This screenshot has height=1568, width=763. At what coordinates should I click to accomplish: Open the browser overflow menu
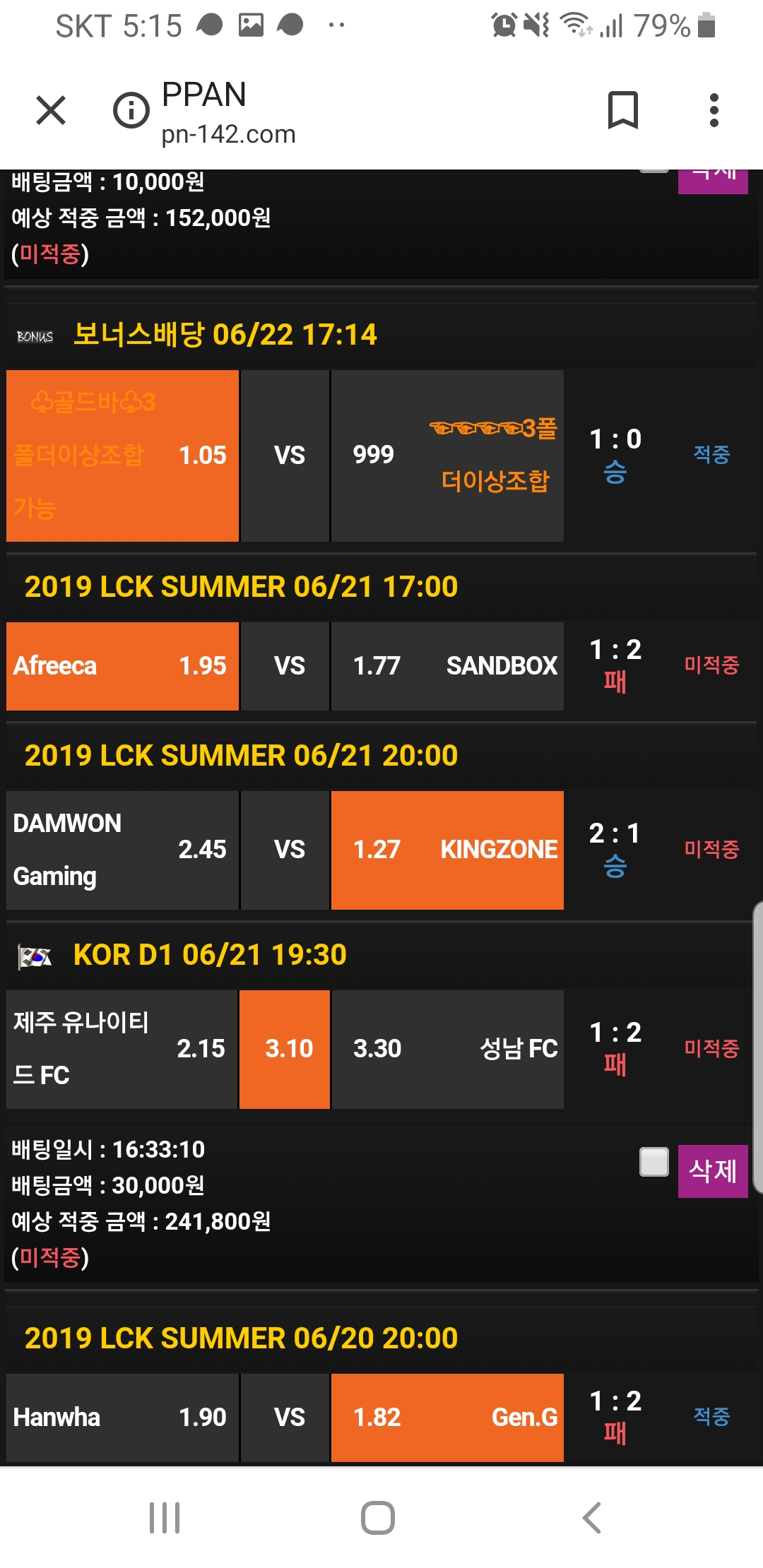point(714,111)
